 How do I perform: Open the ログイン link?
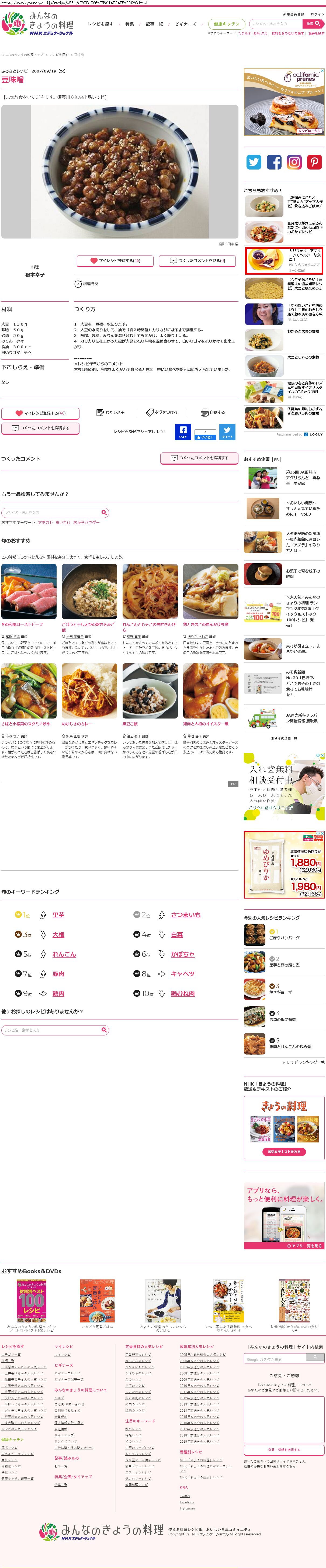[317, 14]
